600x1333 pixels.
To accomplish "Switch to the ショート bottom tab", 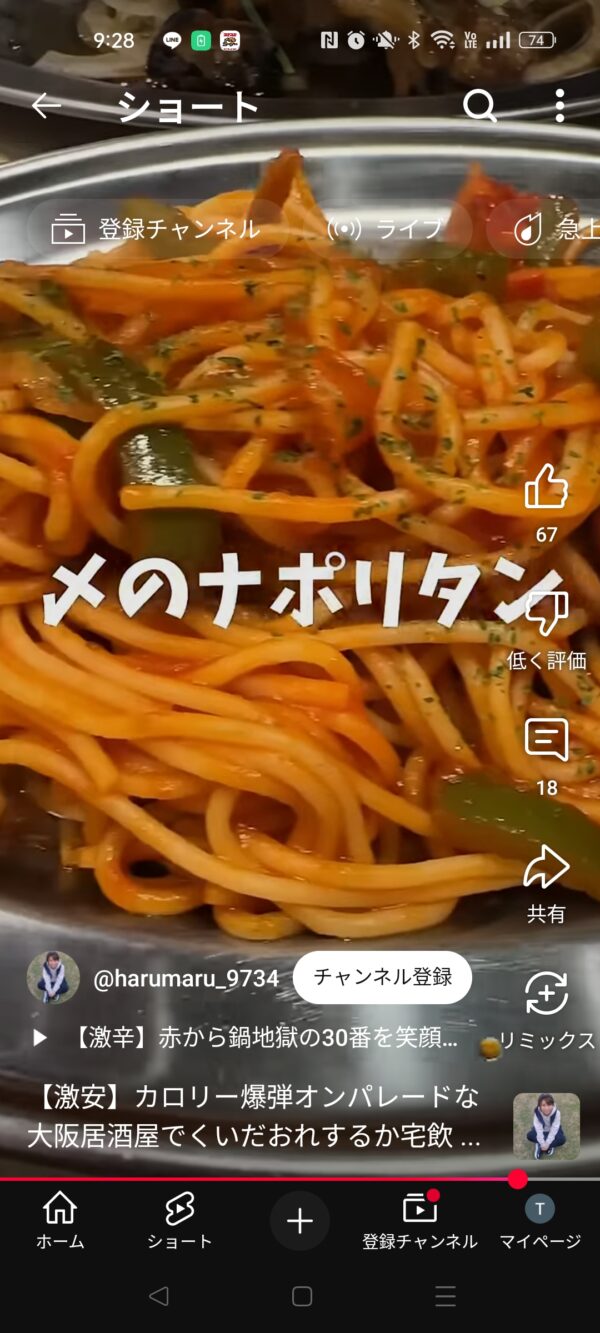I will [x=180, y=1220].
